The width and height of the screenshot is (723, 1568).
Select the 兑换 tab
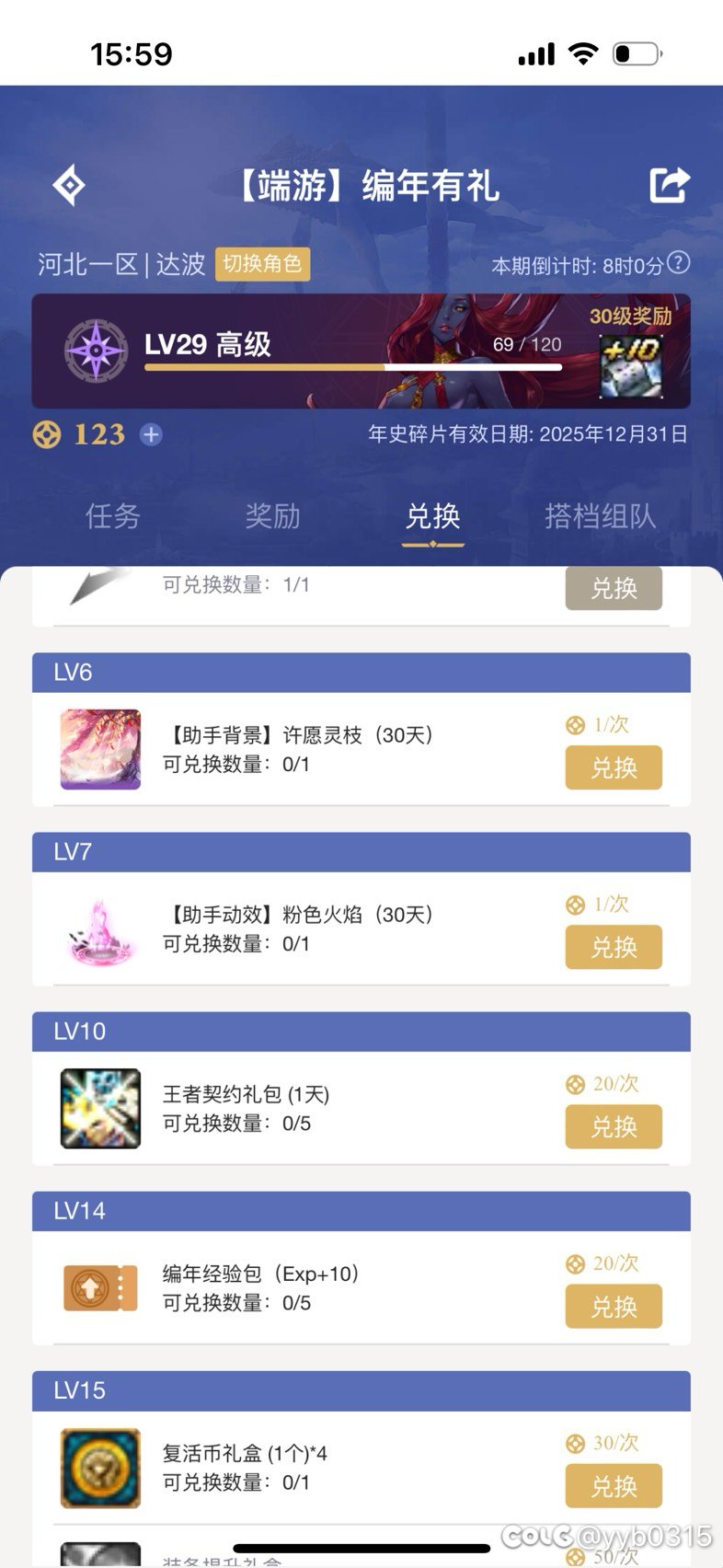tap(432, 516)
